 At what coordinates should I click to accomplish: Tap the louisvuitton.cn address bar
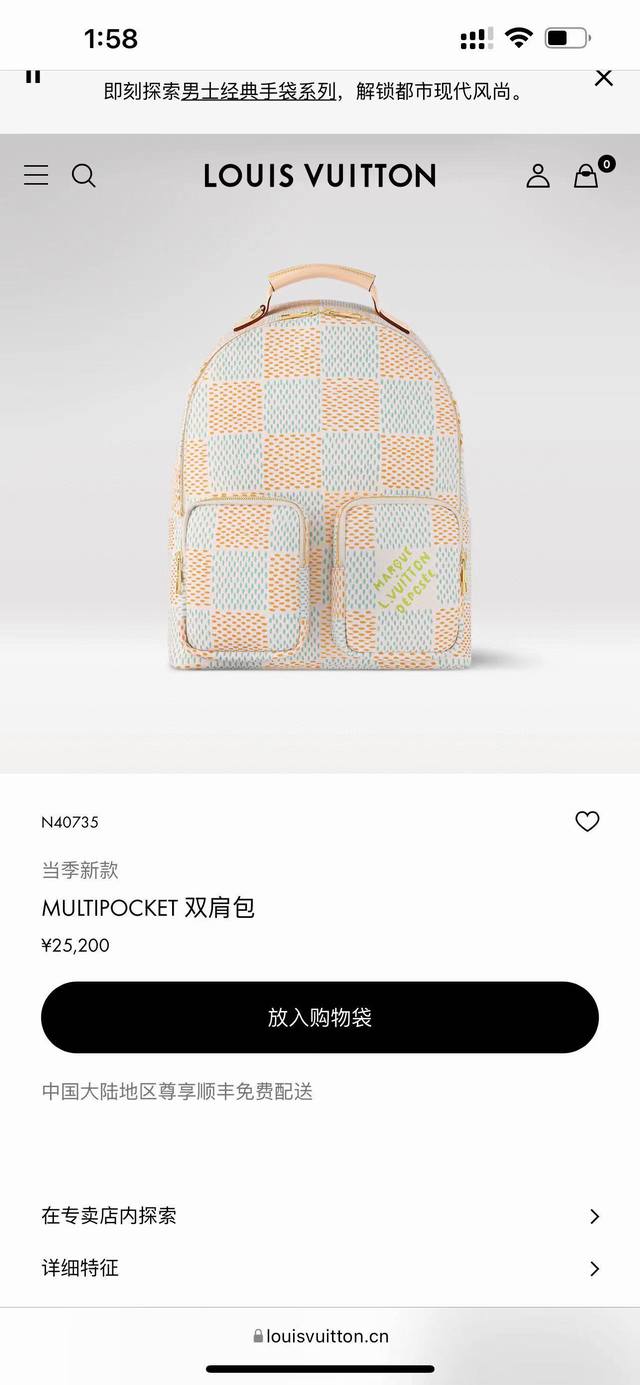tap(320, 1336)
